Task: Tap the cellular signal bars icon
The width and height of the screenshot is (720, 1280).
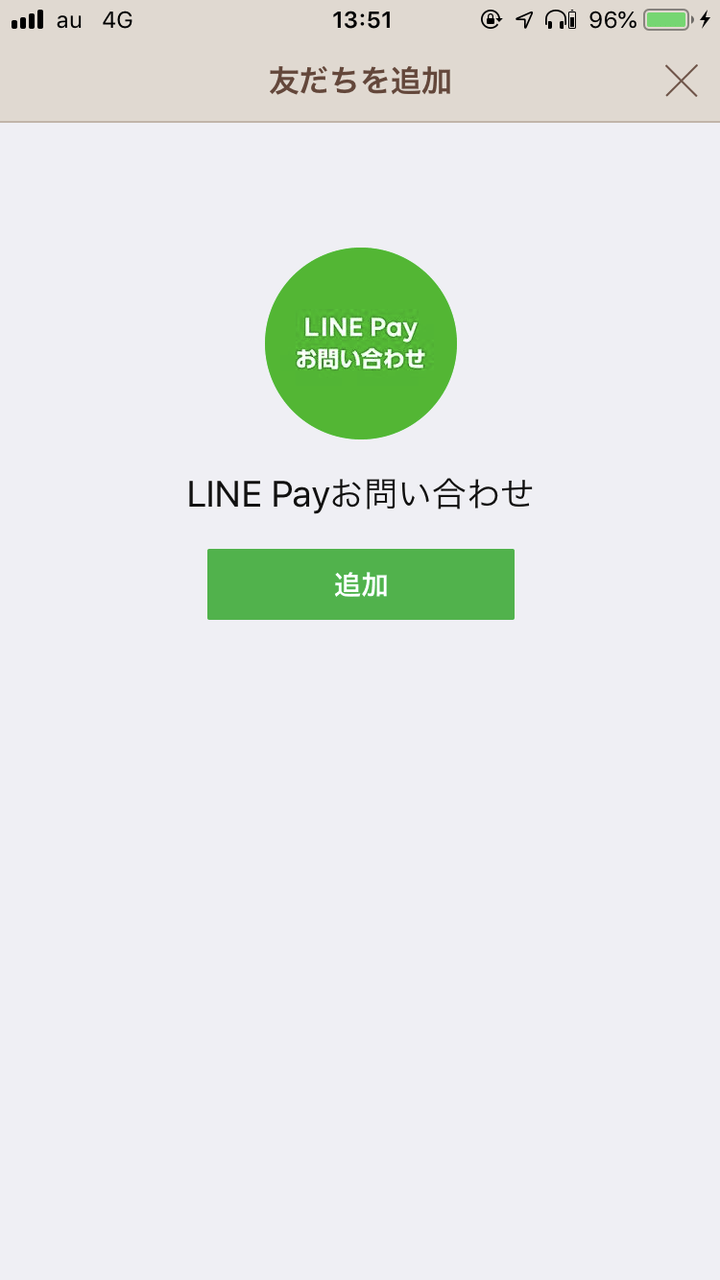Action: point(26,18)
